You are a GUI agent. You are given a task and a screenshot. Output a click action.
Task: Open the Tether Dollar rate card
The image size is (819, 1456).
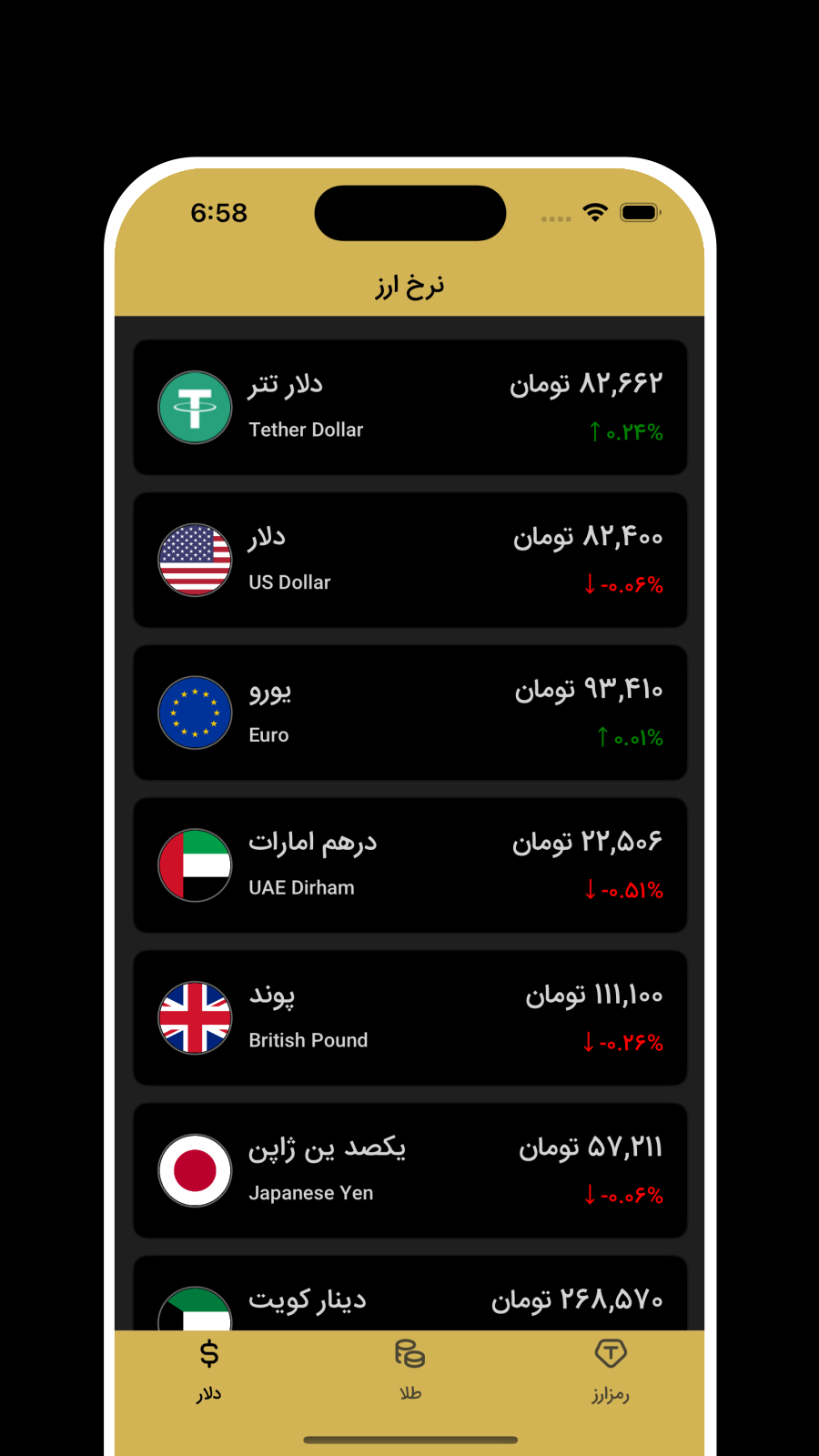tap(409, 407)
